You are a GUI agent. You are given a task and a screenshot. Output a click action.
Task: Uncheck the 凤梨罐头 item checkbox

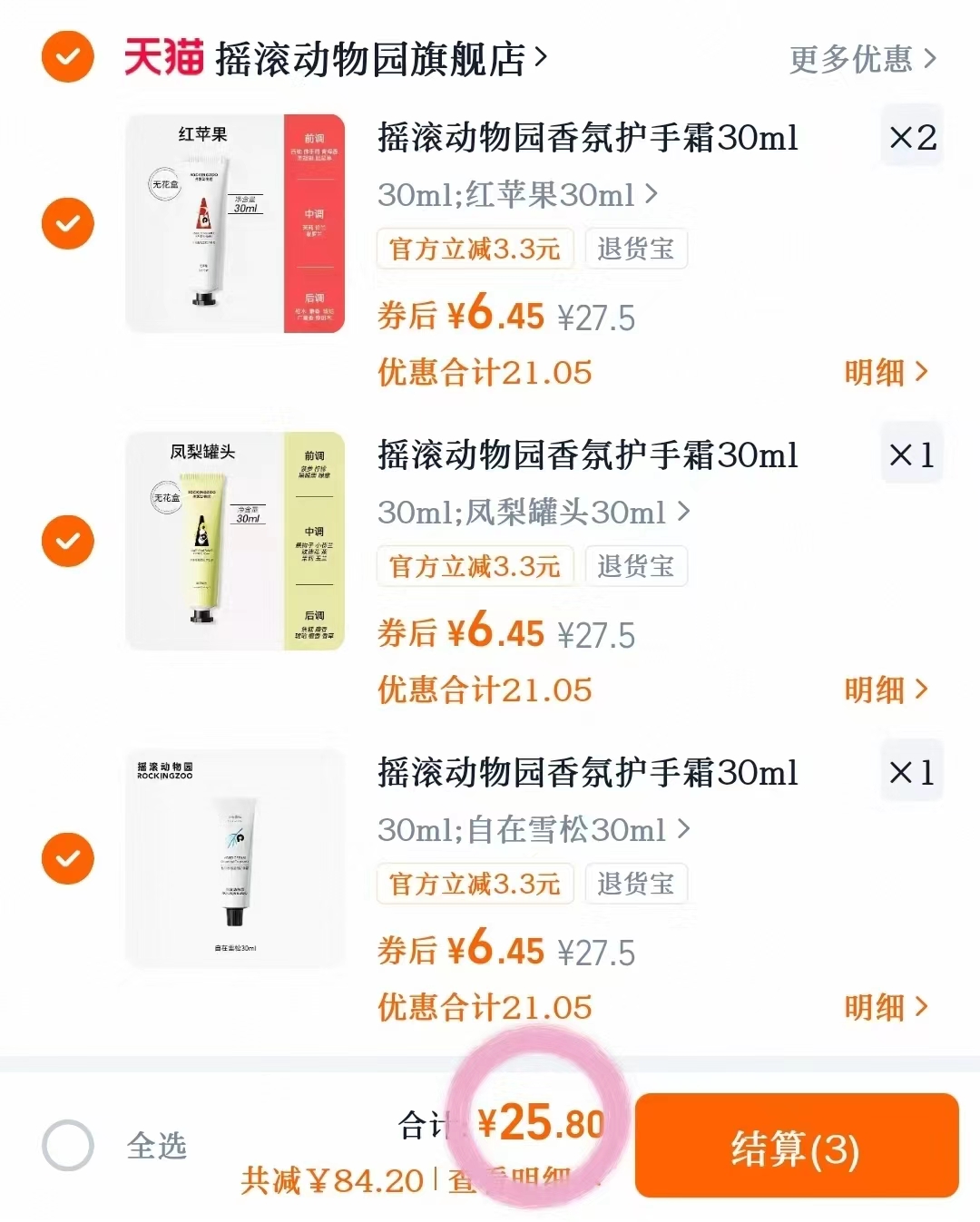(67, 541)
